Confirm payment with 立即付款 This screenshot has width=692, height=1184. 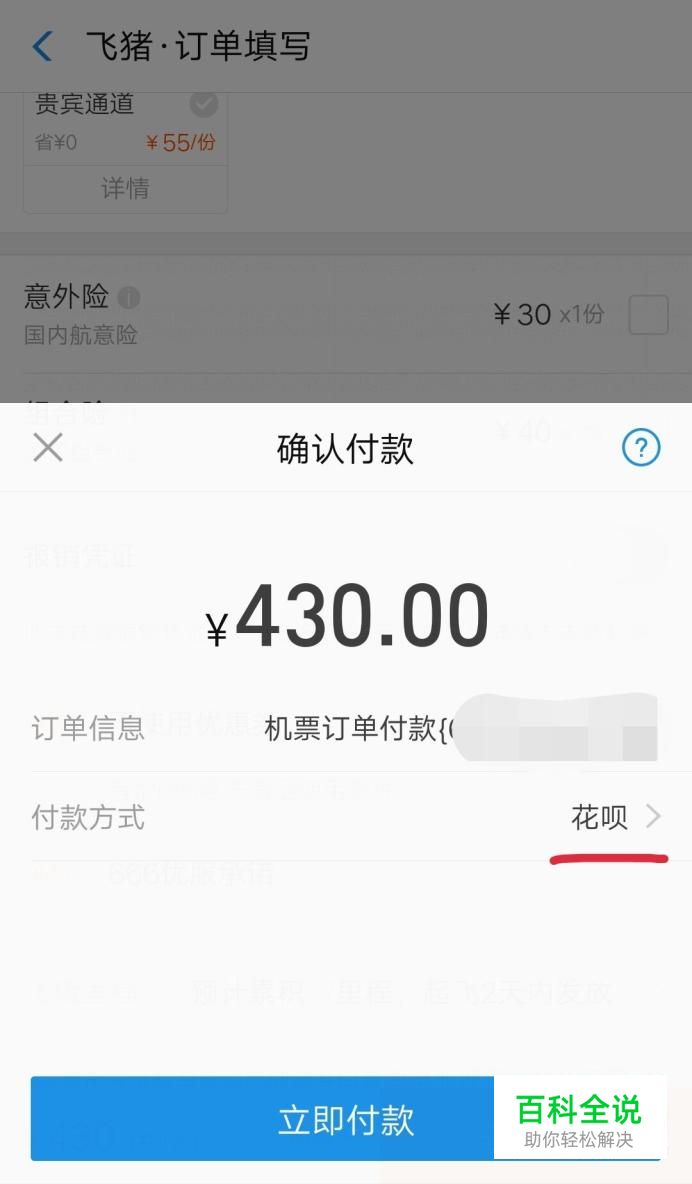coord(347,1119)
